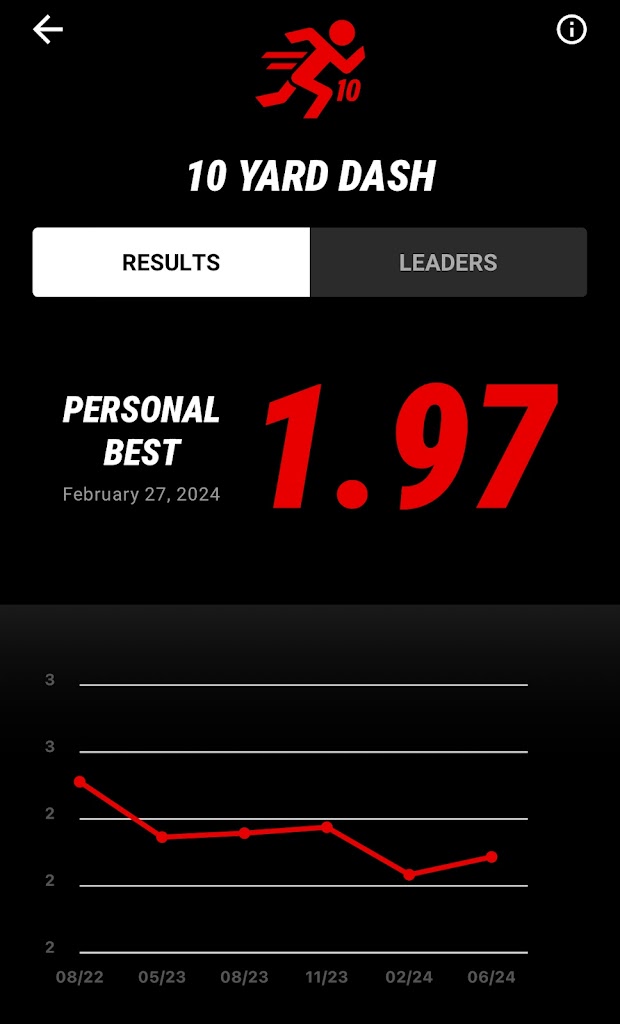Open the info icon for this drill
Screen dimensions: 620x1024
coord(571,30)
